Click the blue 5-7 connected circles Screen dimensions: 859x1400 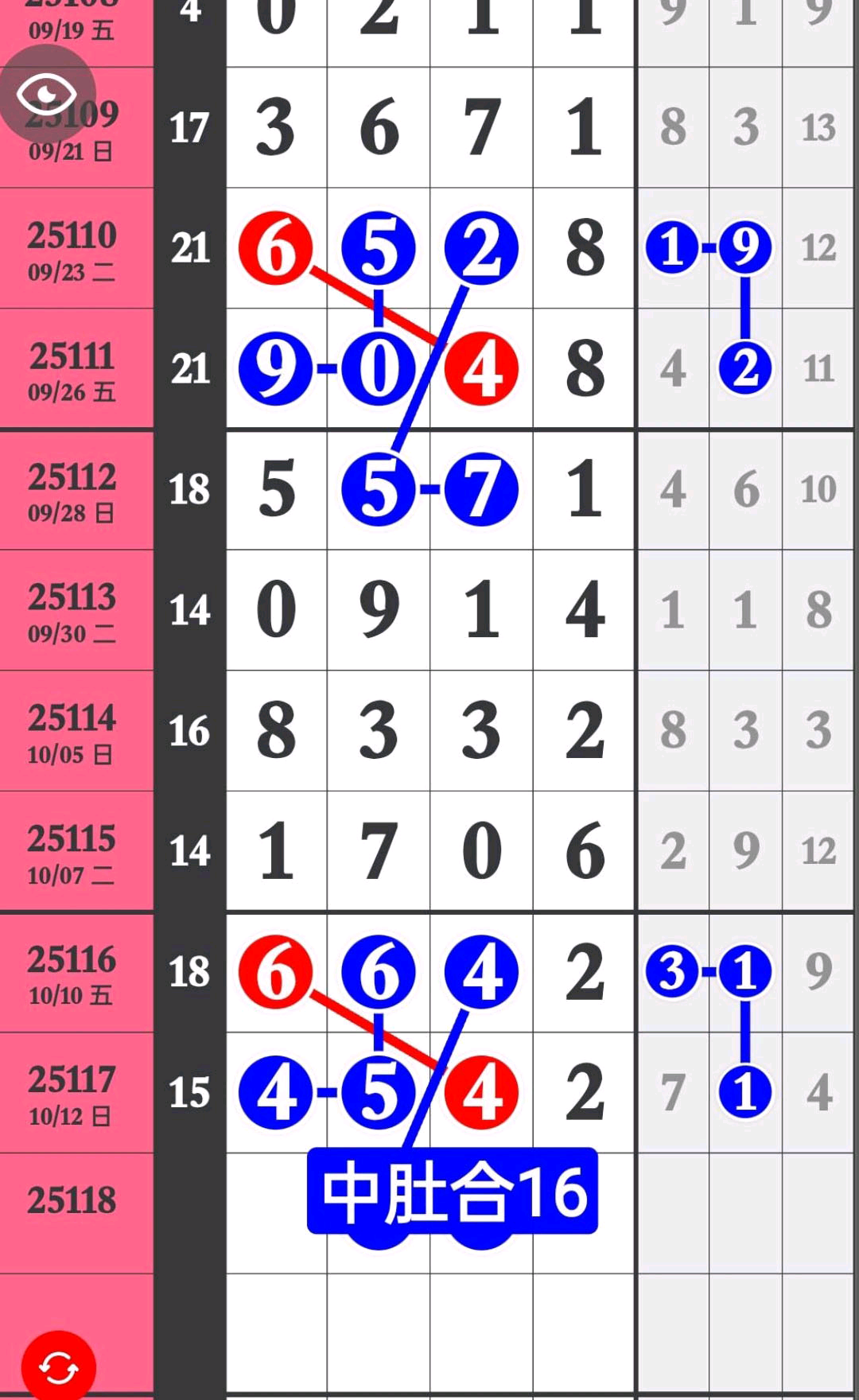point(429,491)
